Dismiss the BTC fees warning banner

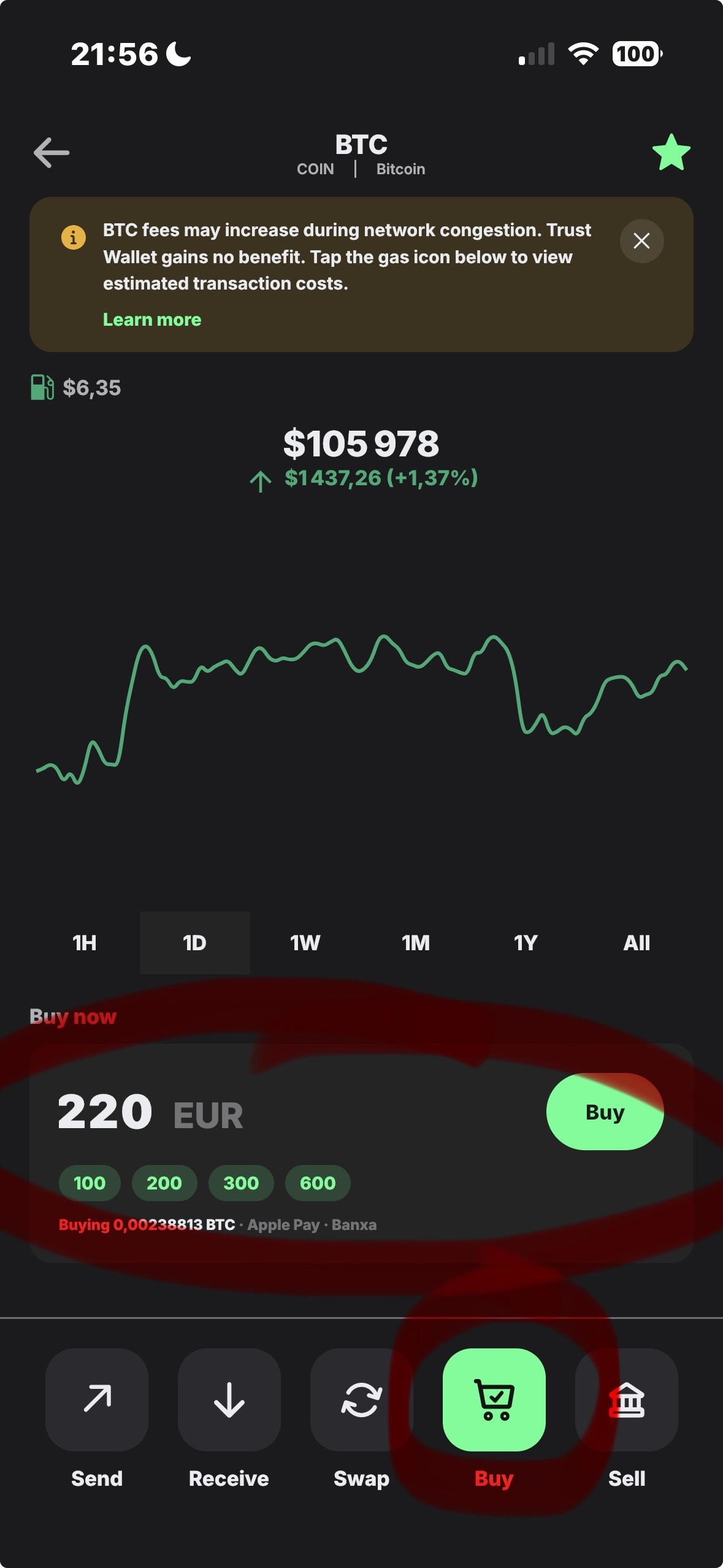coord(641,241)
